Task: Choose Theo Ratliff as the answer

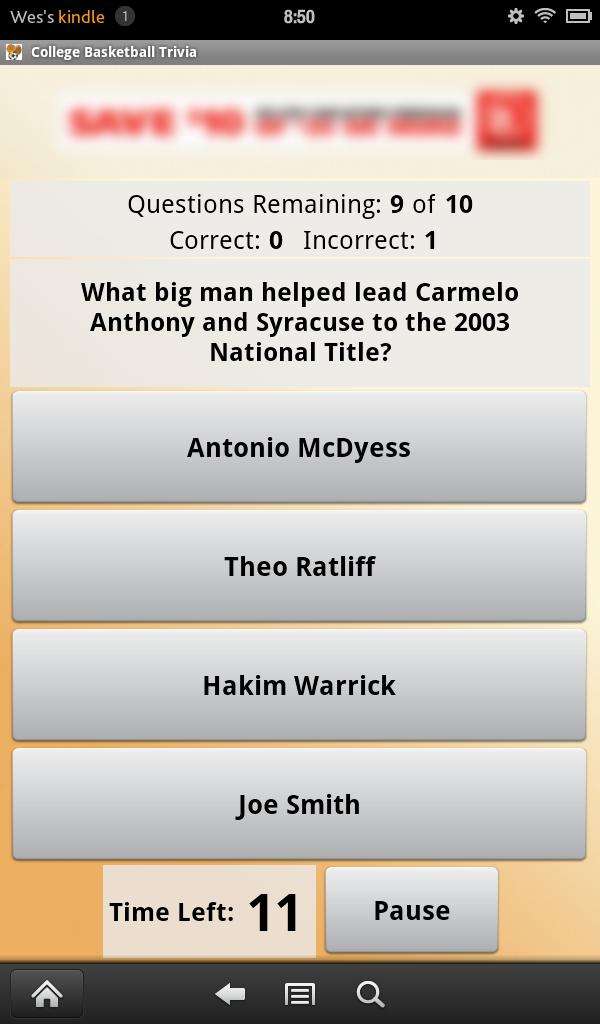Action: [x=298, y=566]
